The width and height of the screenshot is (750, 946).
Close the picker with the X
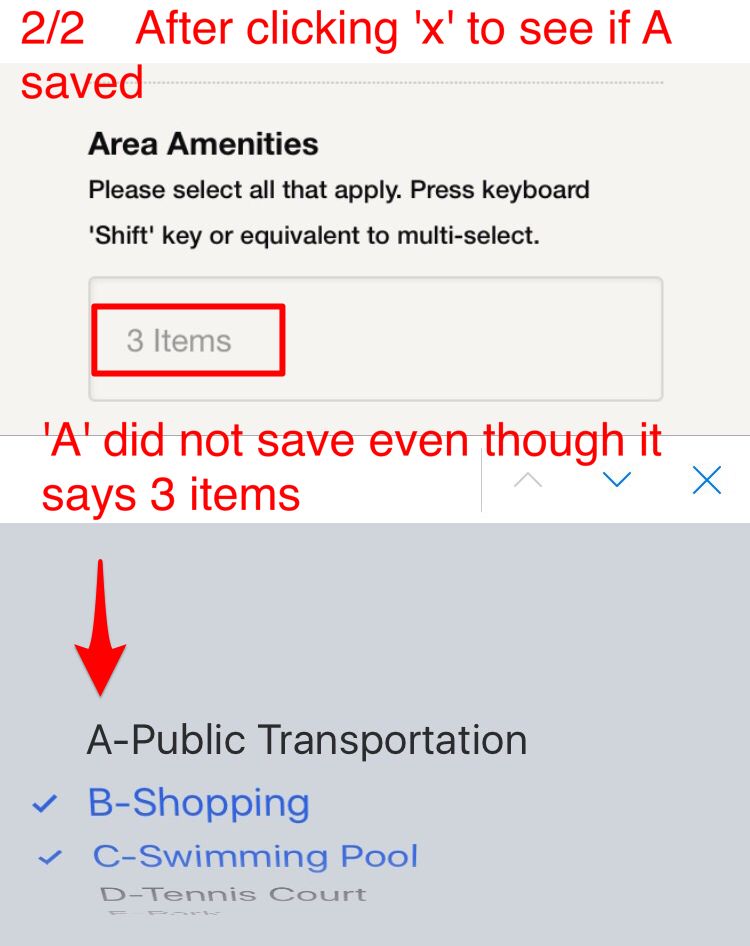pos(706,480)
